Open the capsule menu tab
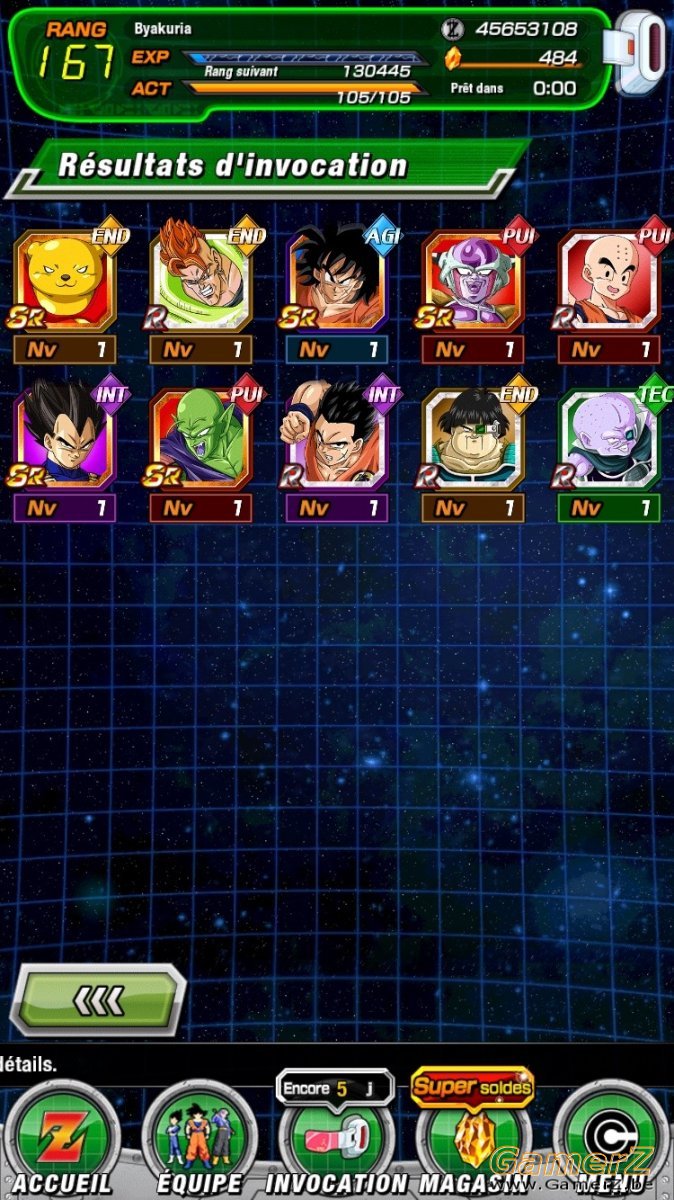Image resolution: width=674 pixels, height=1200 pixels. pyautogui.click(x=611, y=1140)
